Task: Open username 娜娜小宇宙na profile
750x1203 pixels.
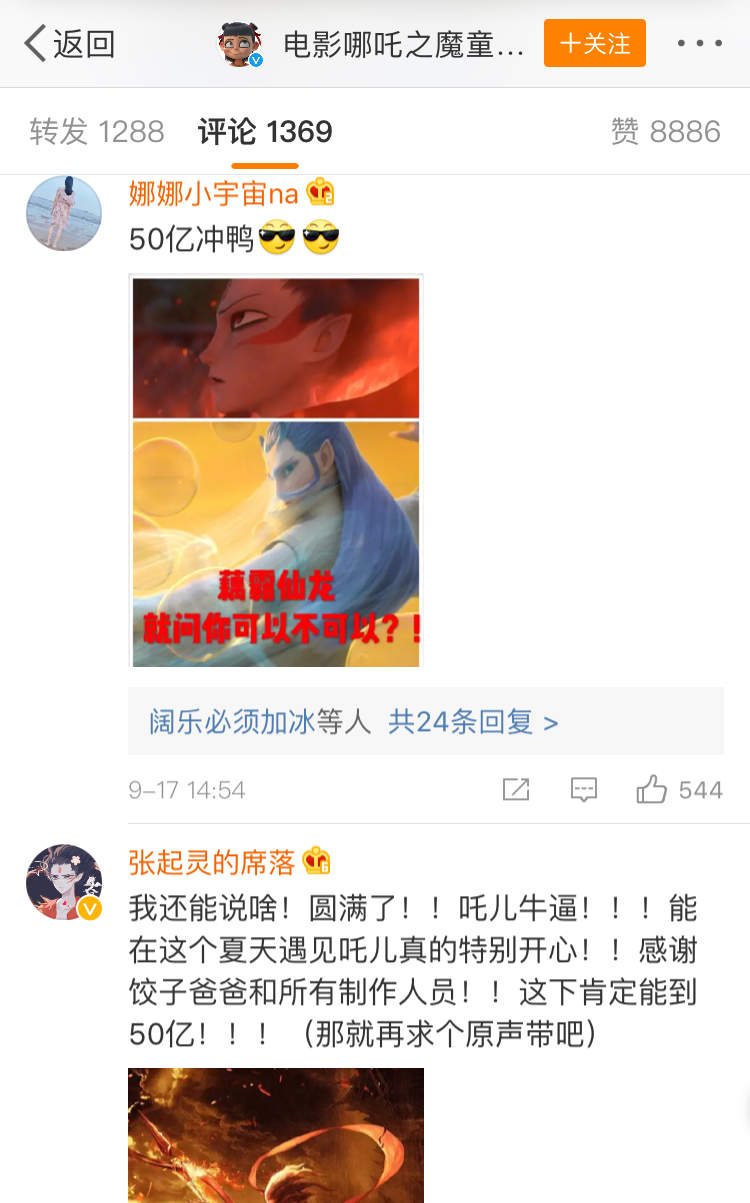Action: coord(213,192)
